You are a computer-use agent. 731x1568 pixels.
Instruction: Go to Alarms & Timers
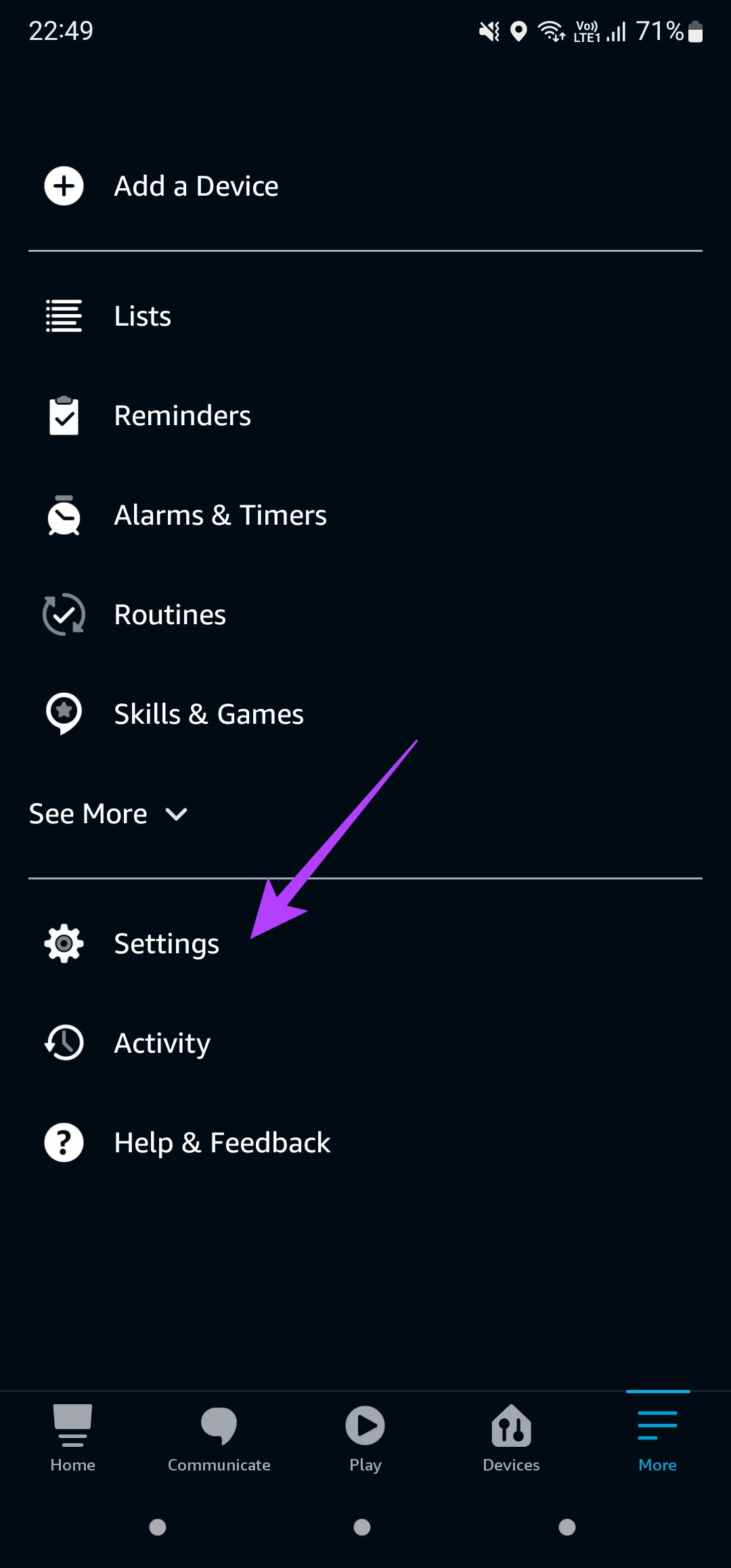click(365, 515)
